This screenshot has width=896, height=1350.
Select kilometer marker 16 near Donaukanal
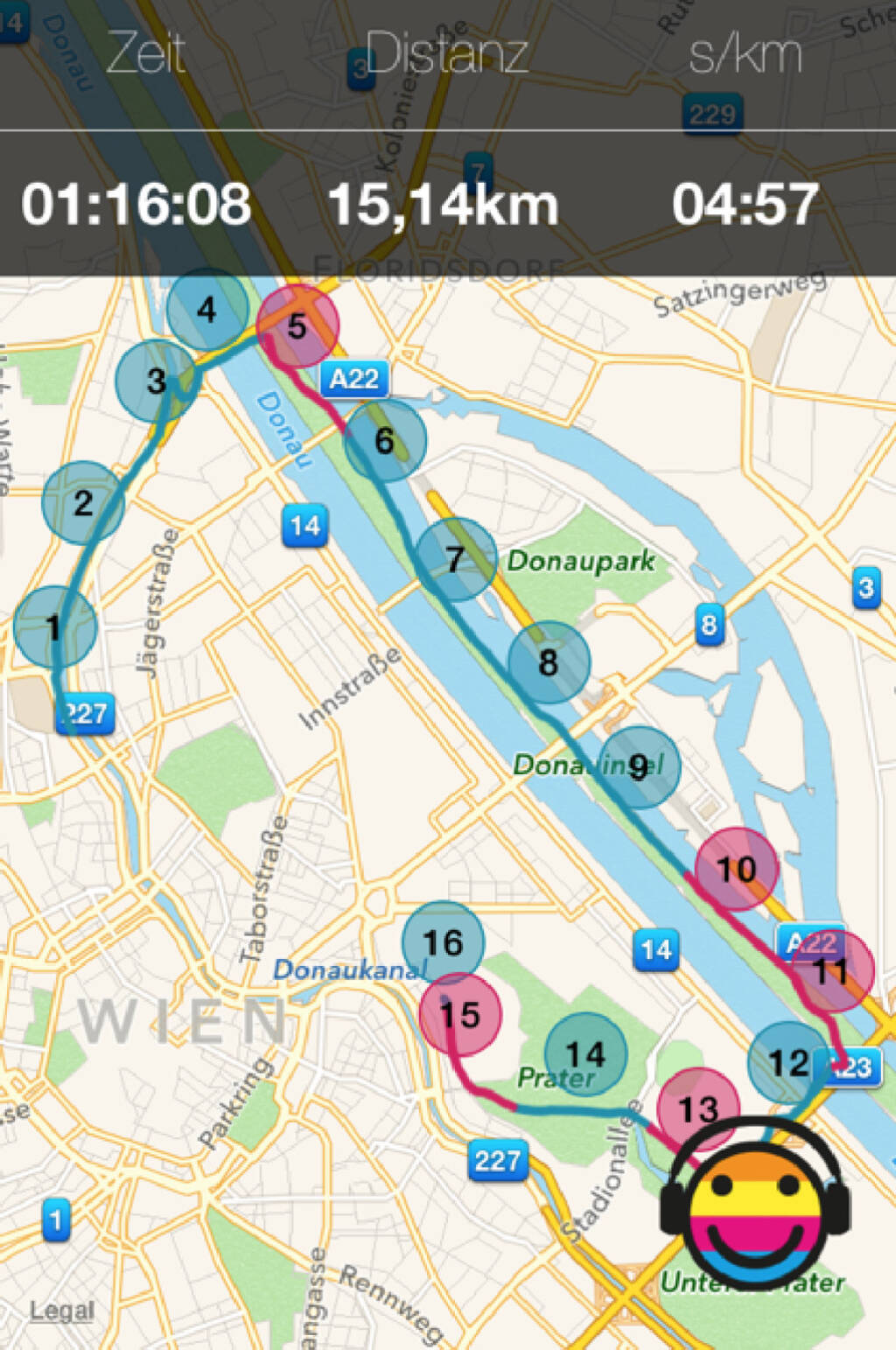click(x=443, y=942)
